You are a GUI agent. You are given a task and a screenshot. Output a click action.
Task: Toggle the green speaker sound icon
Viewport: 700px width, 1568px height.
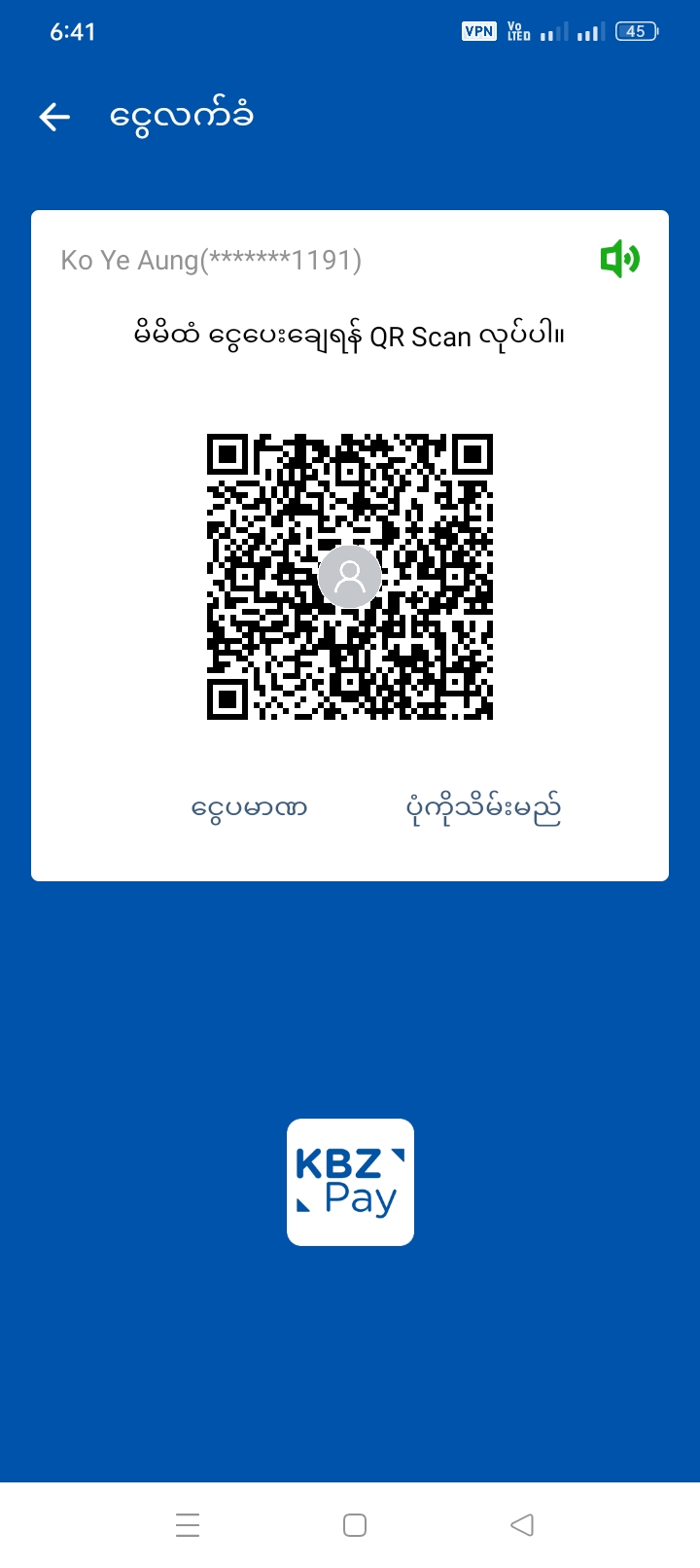(619, 260)
